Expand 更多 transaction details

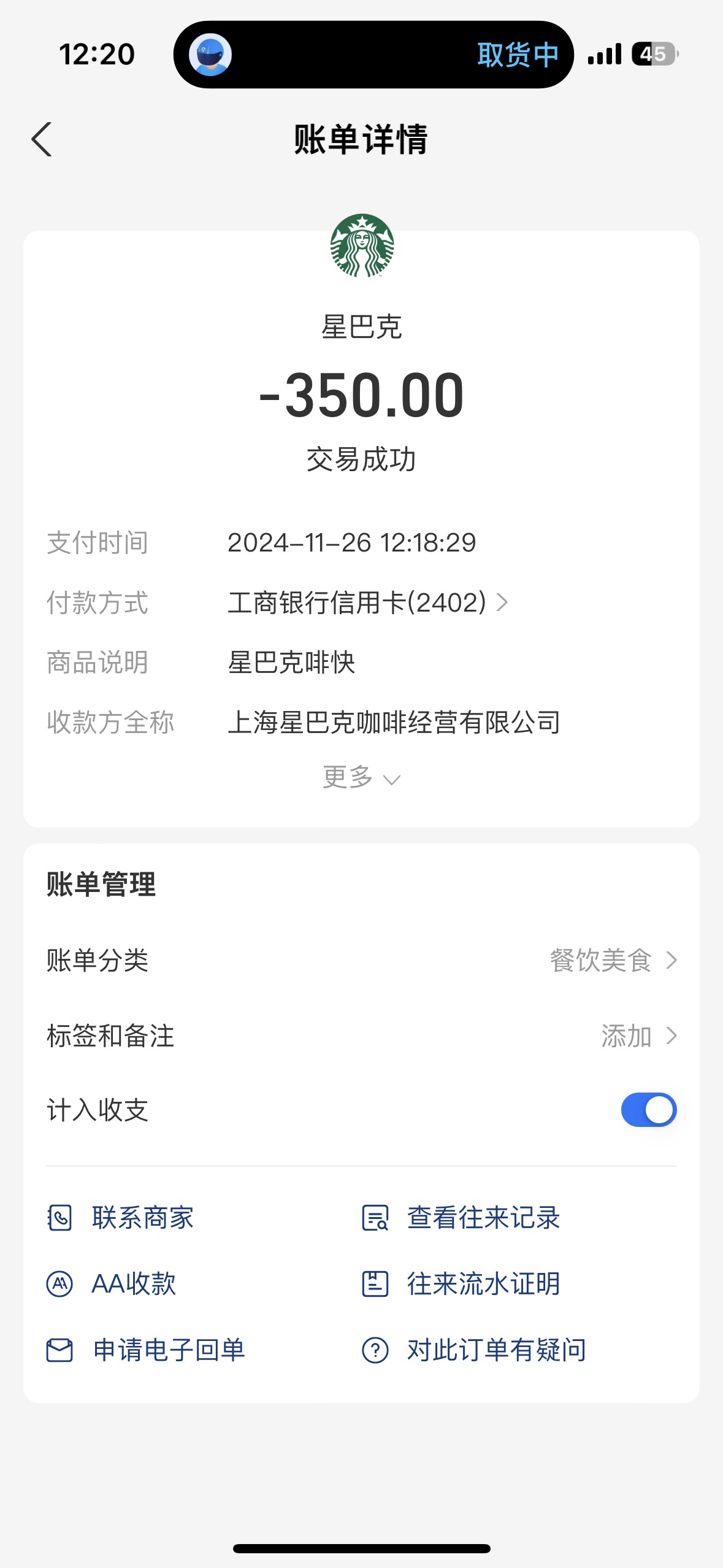pos(361,777)
